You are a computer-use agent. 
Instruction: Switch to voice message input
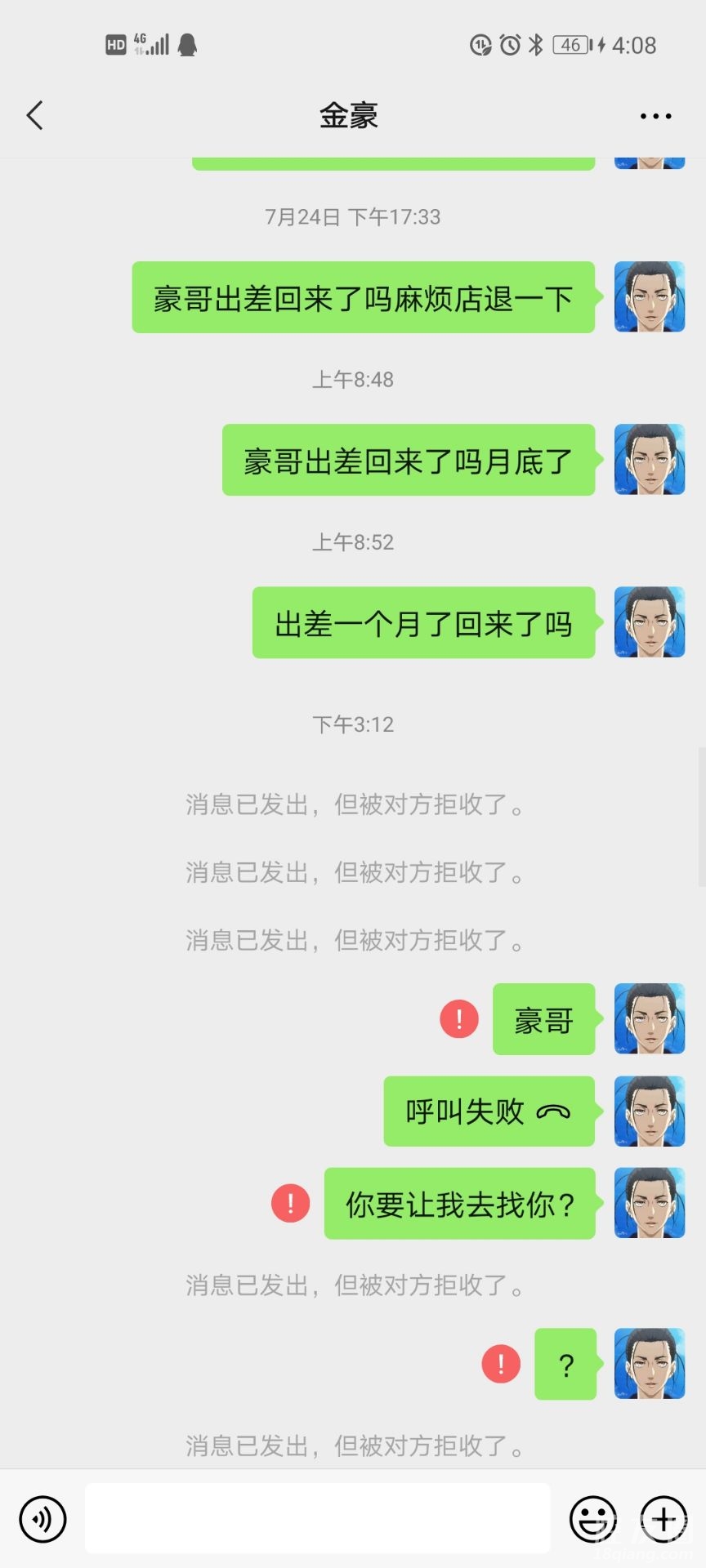click(42, 1519)
